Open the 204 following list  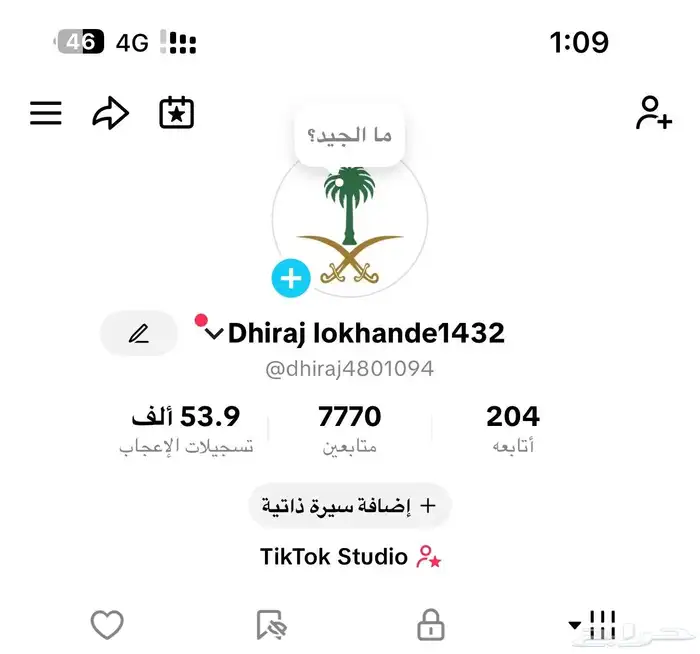pyautogui.click(x=512, y=430)
